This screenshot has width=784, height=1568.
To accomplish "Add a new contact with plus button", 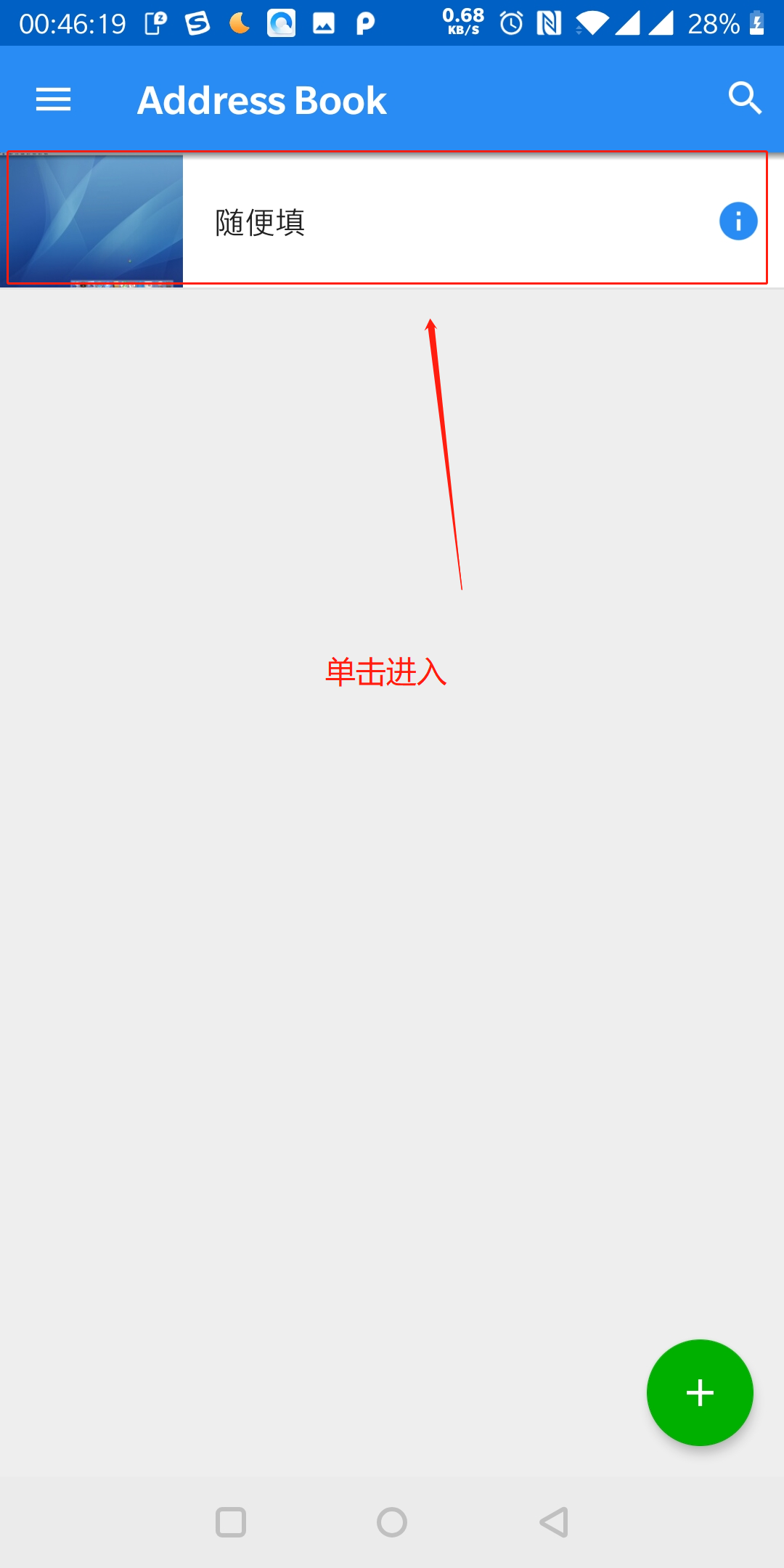I will (x=700, y=1392).
